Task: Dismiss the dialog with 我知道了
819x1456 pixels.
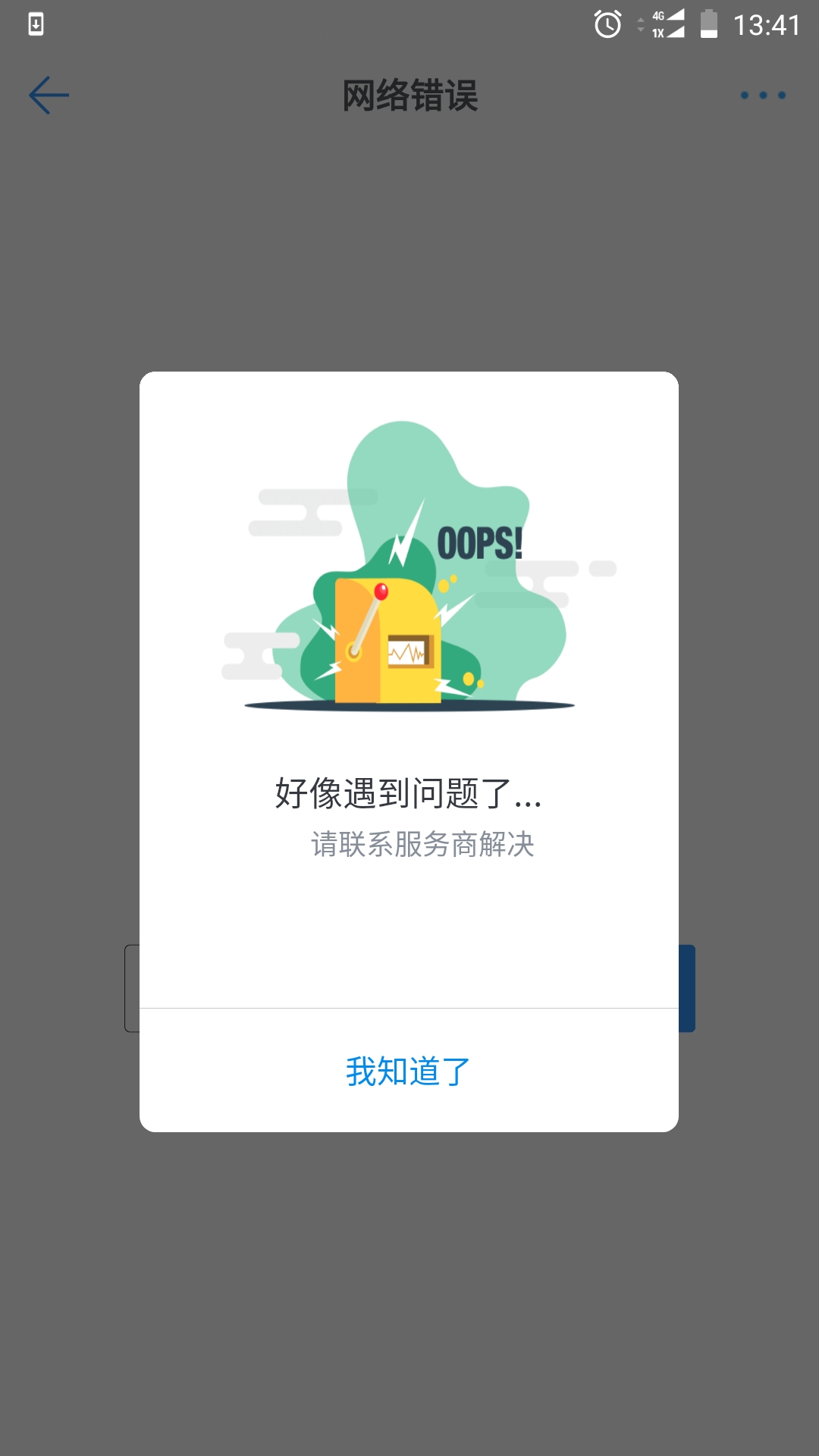Action: tap(409, 1071)
